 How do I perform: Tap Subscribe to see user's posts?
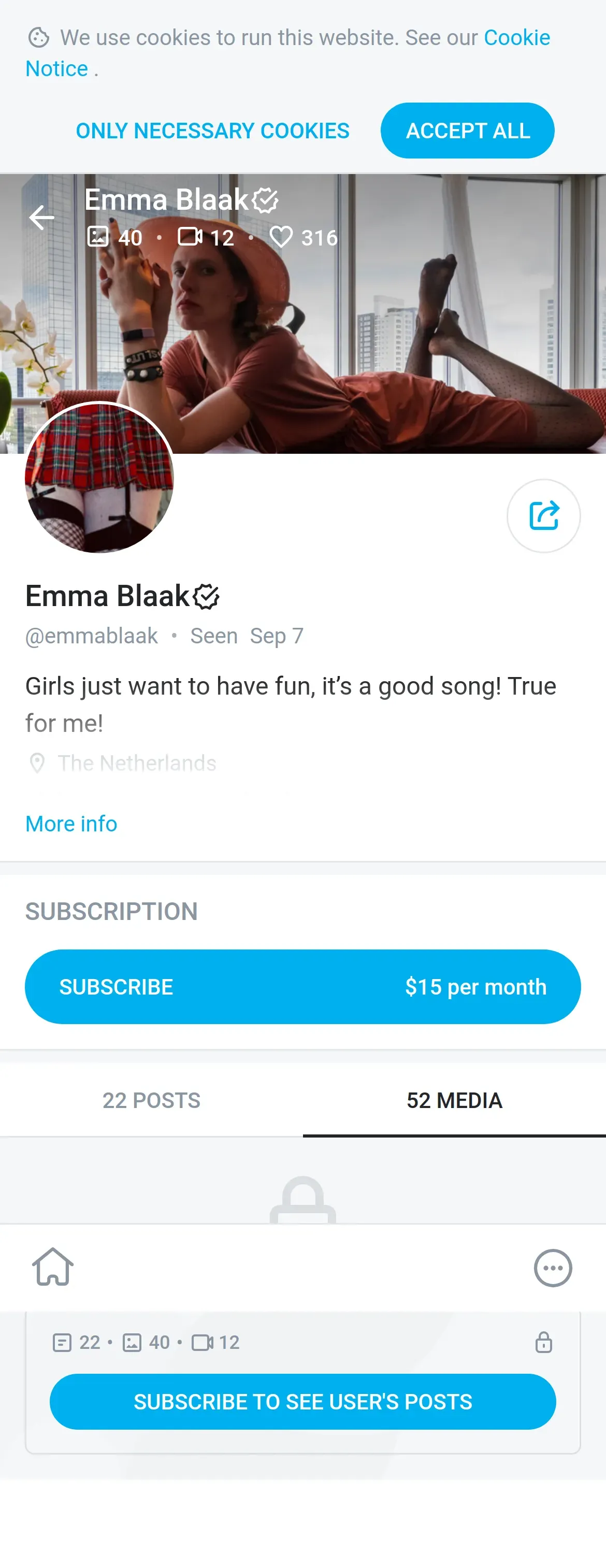tap(302, 1401)
